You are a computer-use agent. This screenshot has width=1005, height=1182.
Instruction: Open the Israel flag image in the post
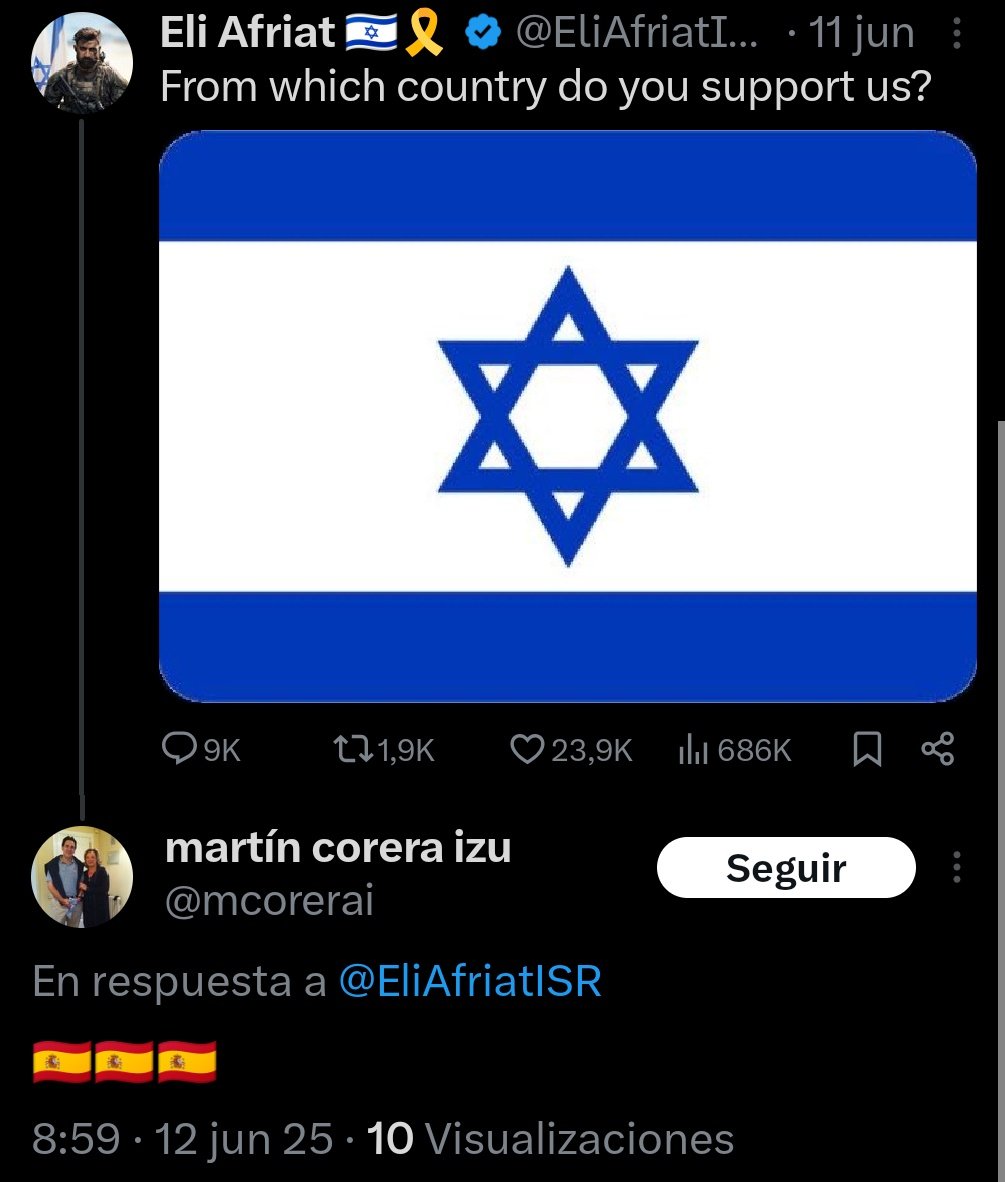(x=567, y=415)
